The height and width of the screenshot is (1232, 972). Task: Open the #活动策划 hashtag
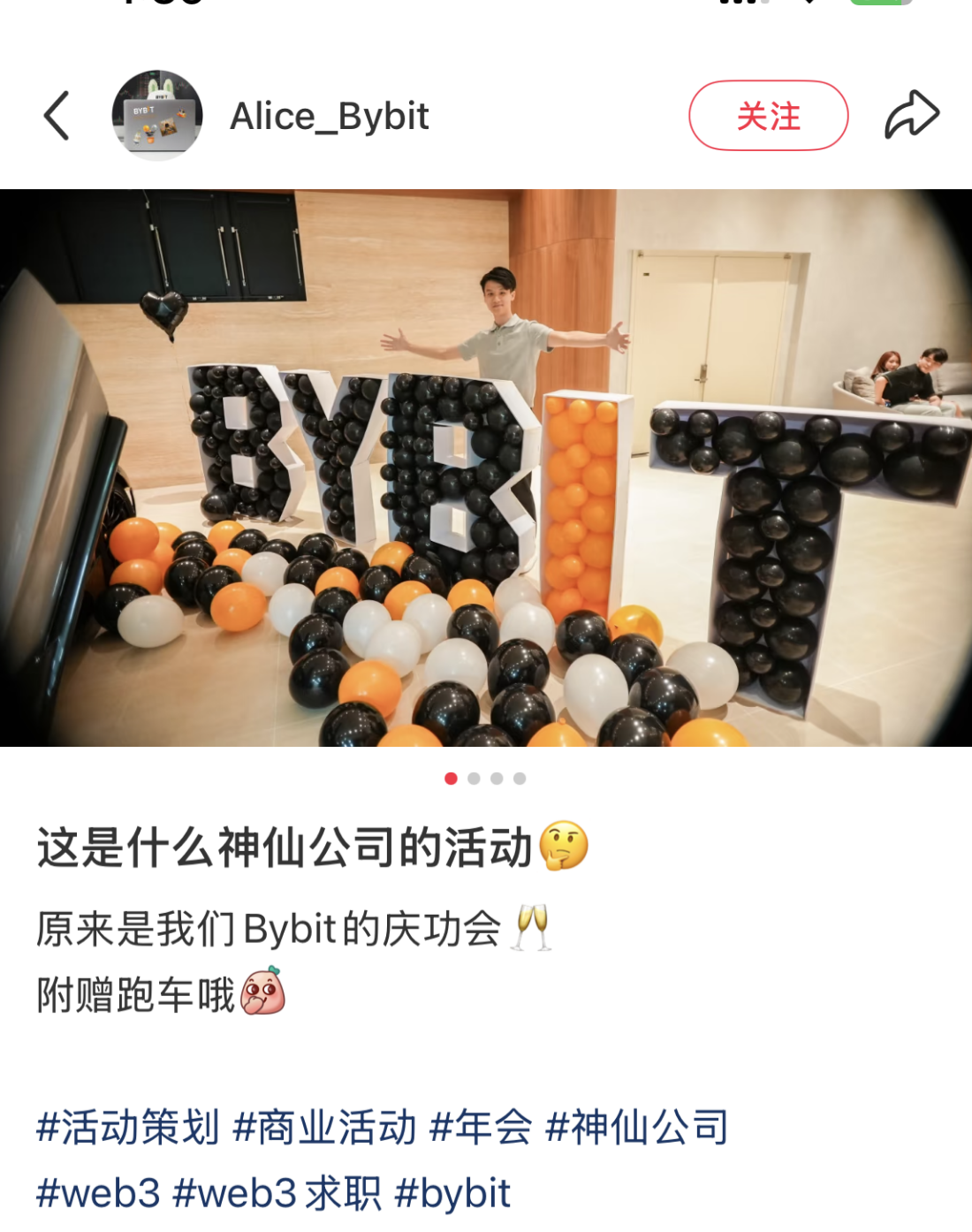coord(127,1128)
